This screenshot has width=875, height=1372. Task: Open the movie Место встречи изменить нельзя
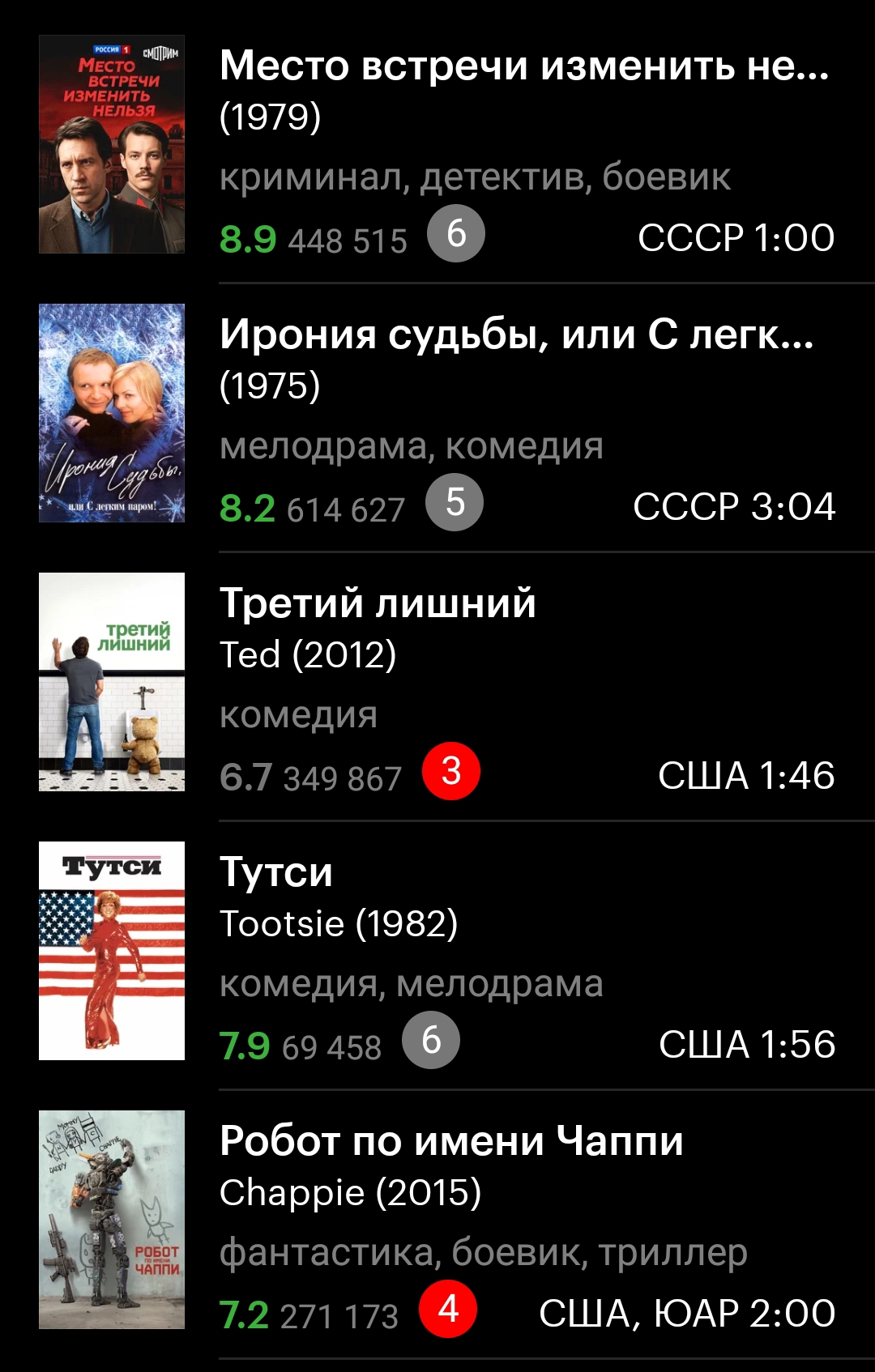pos(523,66)
